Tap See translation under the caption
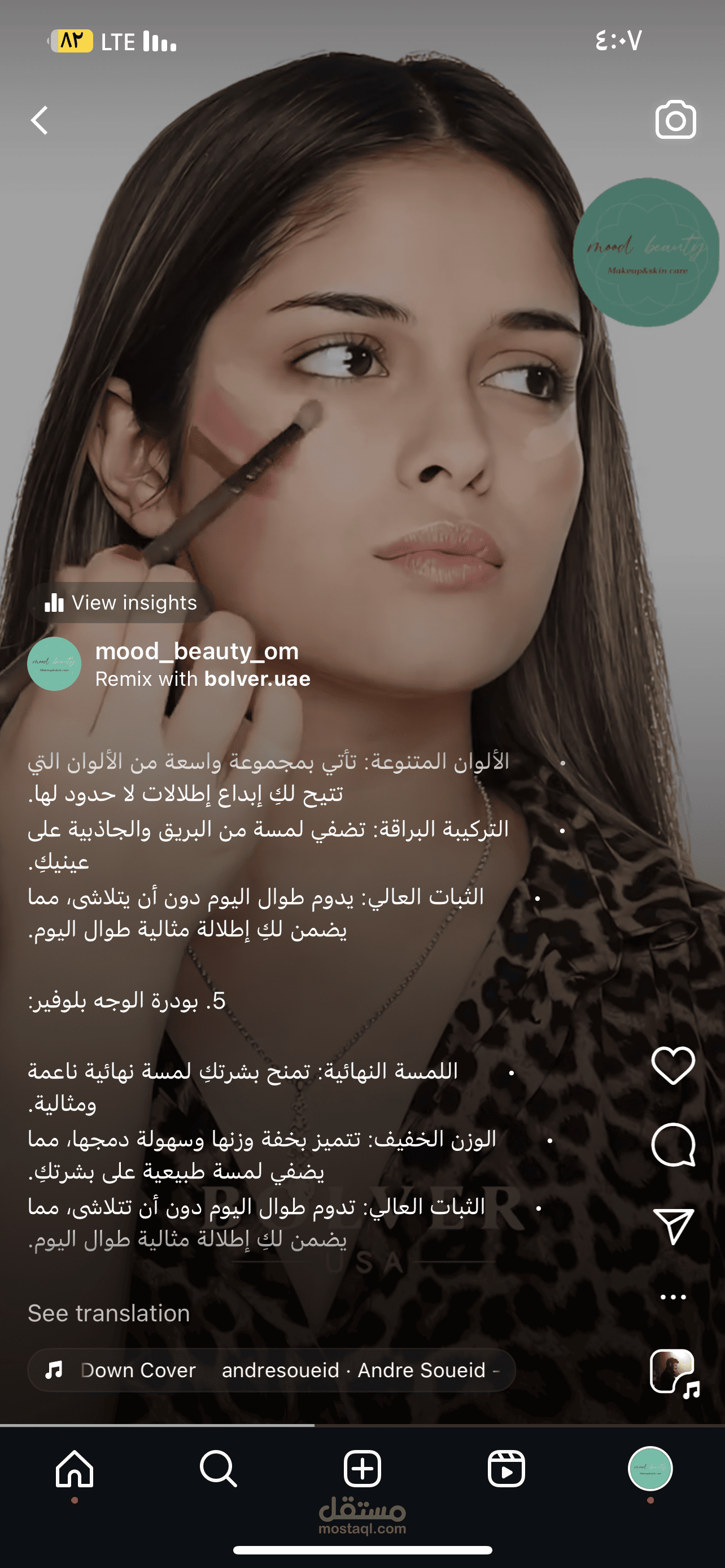725x1568 pixels. [109, 1313]
